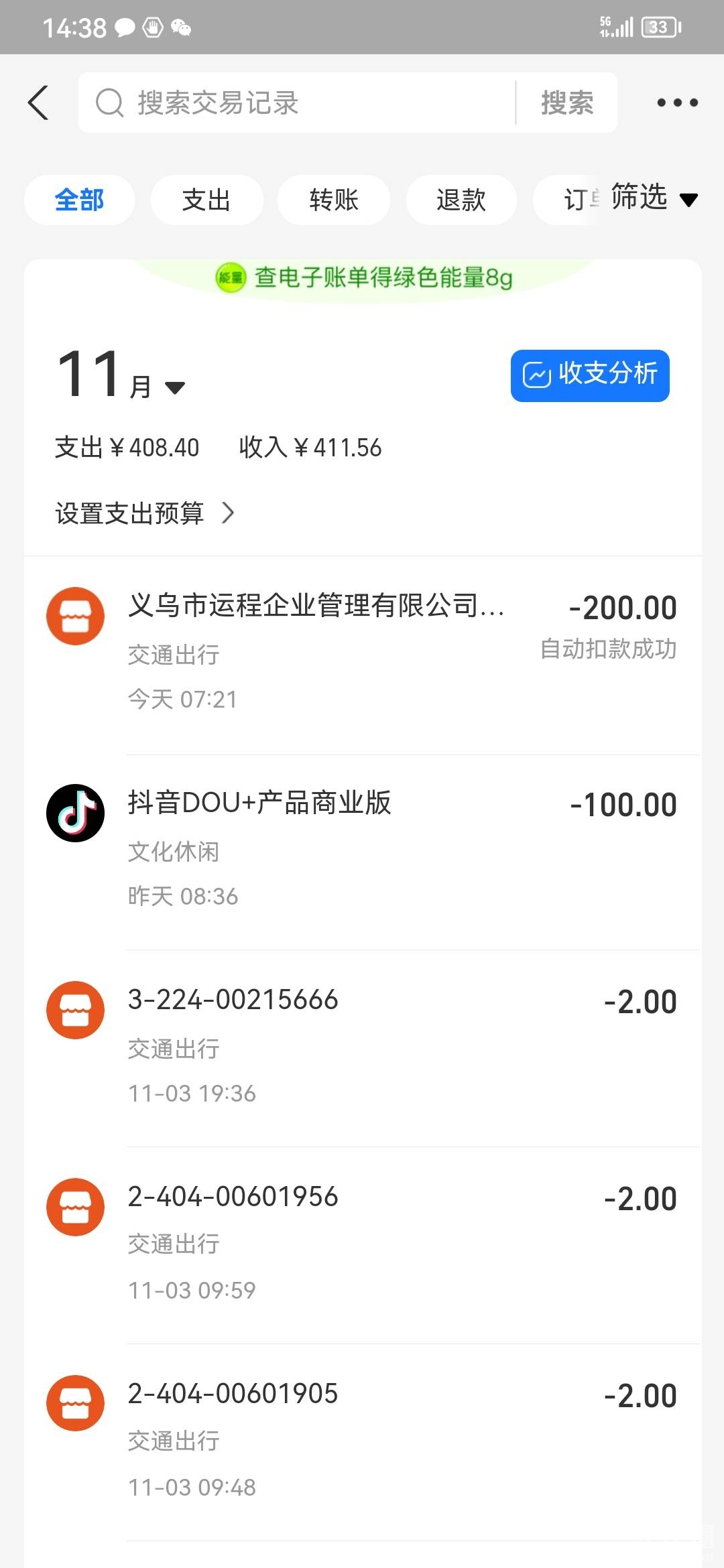This screenshot has height=1568, width=724.
Task: Open 设置支出预算 budget settings
Action: (144, 513)
